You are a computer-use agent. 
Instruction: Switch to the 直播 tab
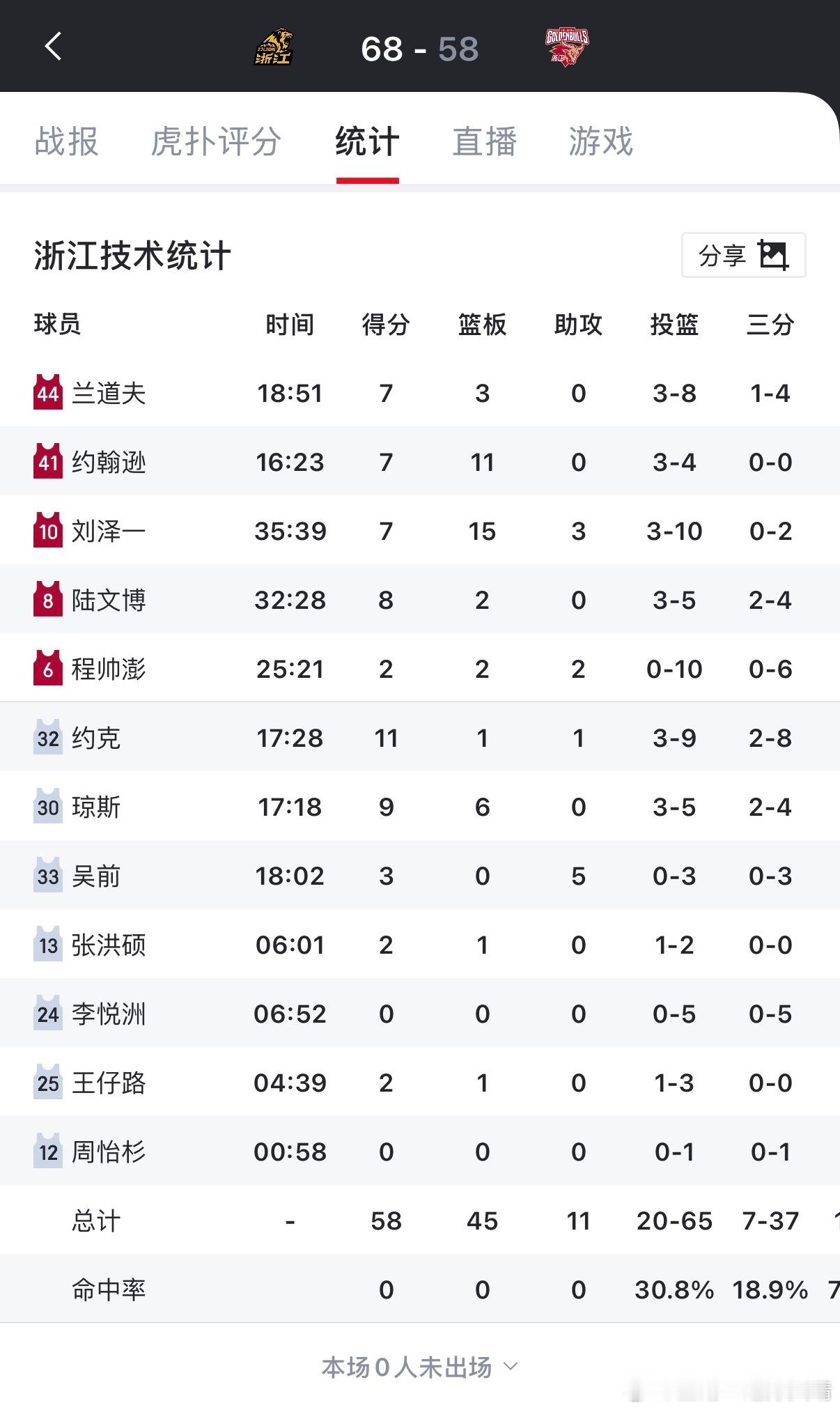click(x=485, y=141)
